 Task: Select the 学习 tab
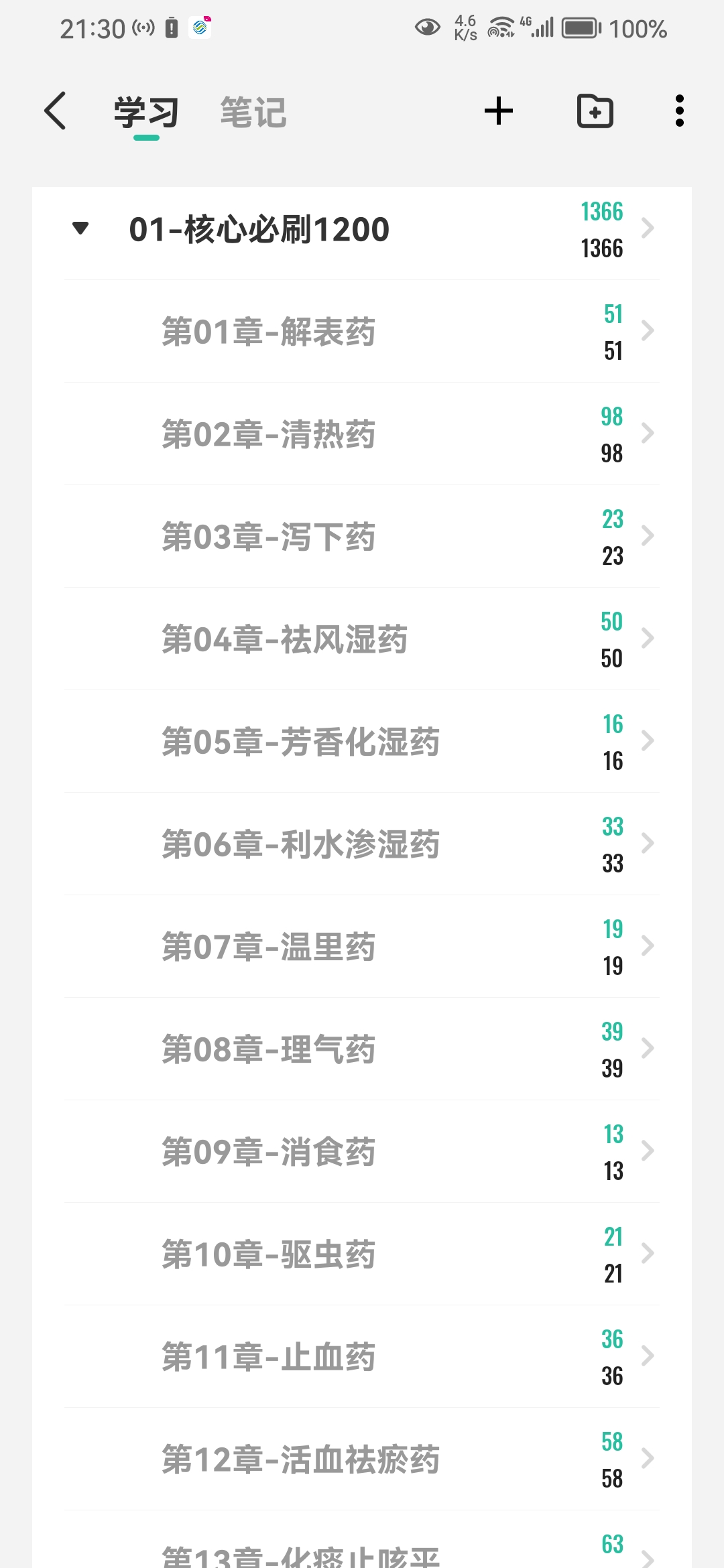(146, 112)
